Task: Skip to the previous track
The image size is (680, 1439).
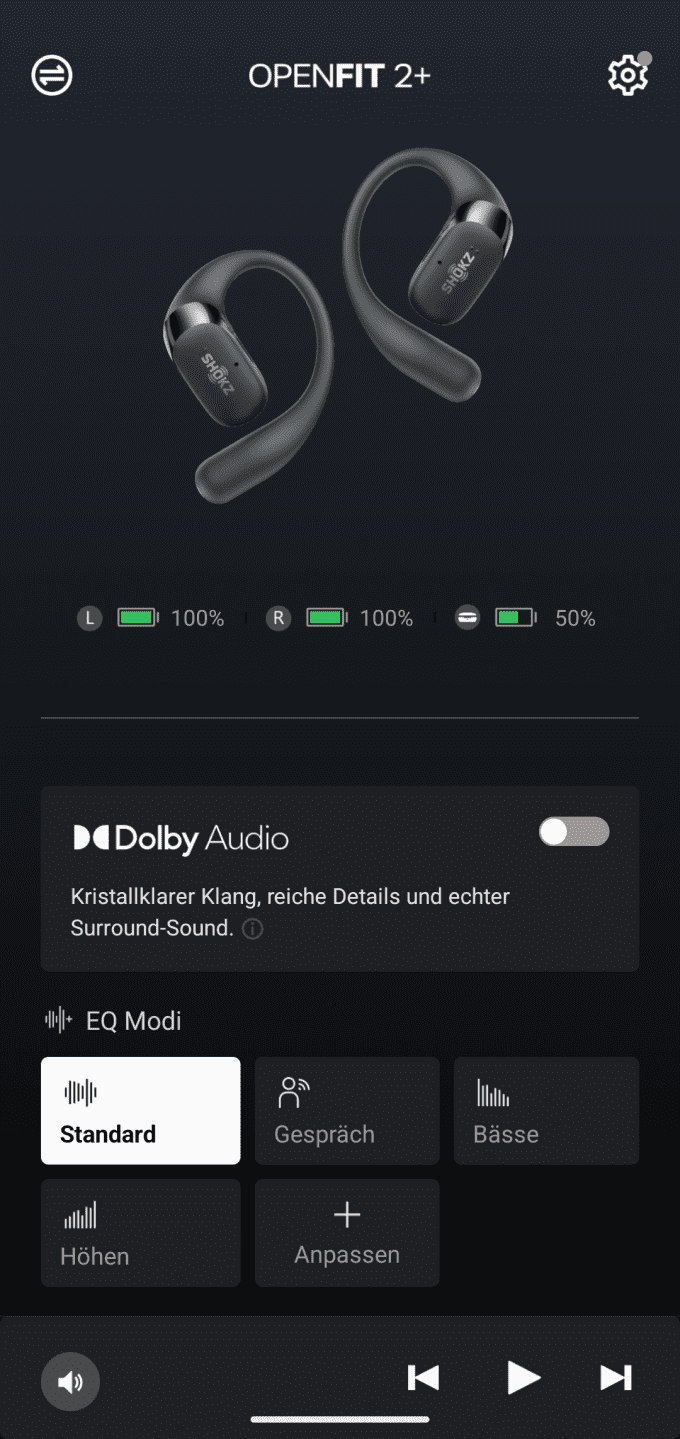Action: click(x=423, y=1378)
